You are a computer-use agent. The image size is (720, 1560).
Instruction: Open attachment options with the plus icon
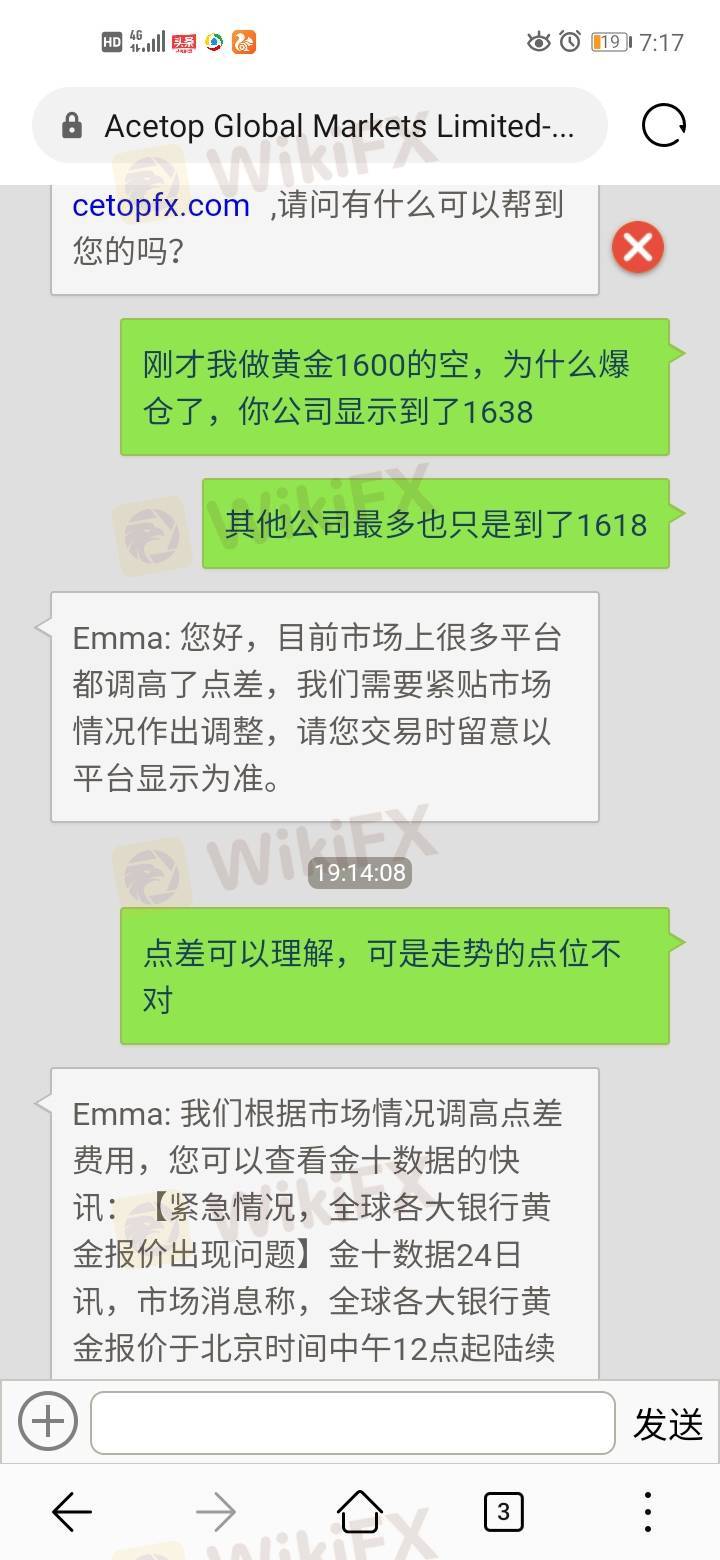coord(48,1421)
